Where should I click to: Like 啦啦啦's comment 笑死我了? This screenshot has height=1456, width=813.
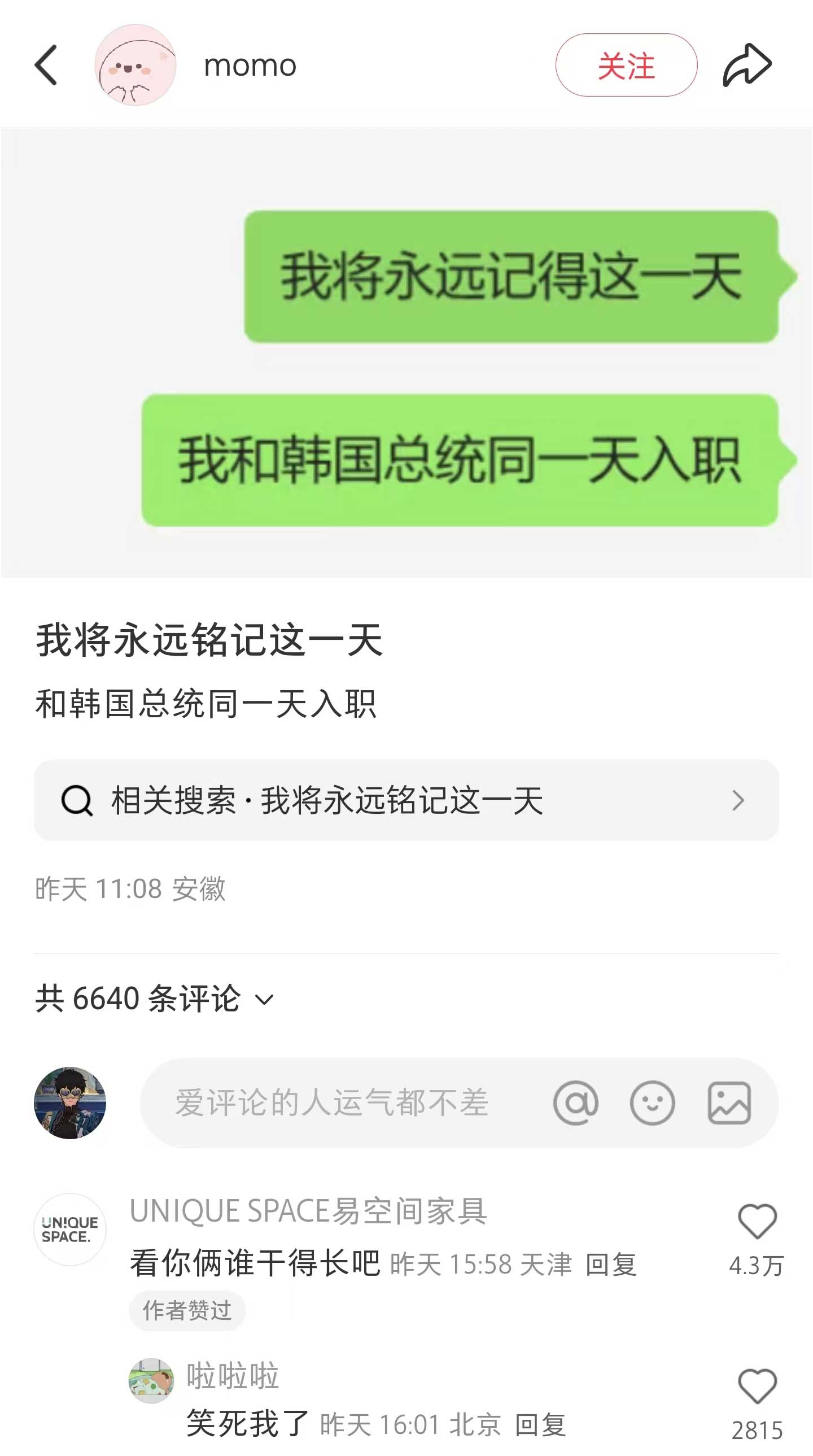pos(757,1386)
